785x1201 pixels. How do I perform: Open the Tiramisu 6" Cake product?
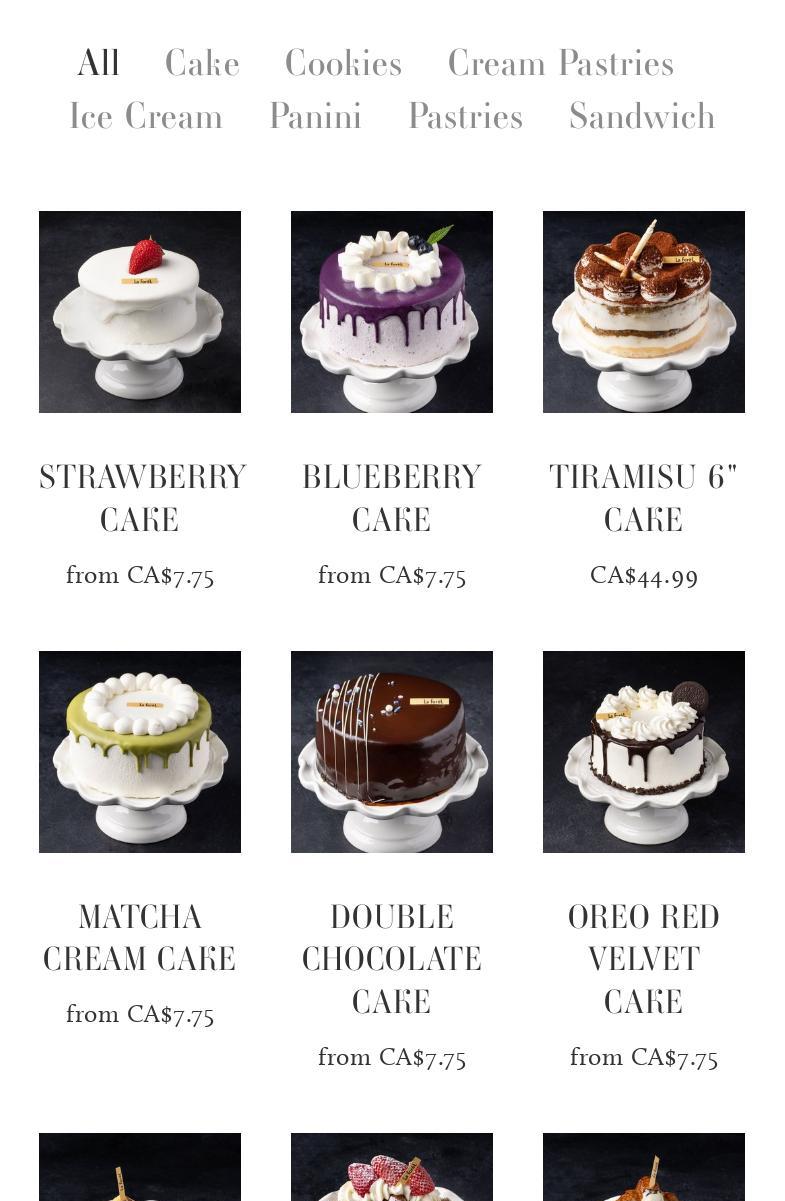(x=644, y=312)
